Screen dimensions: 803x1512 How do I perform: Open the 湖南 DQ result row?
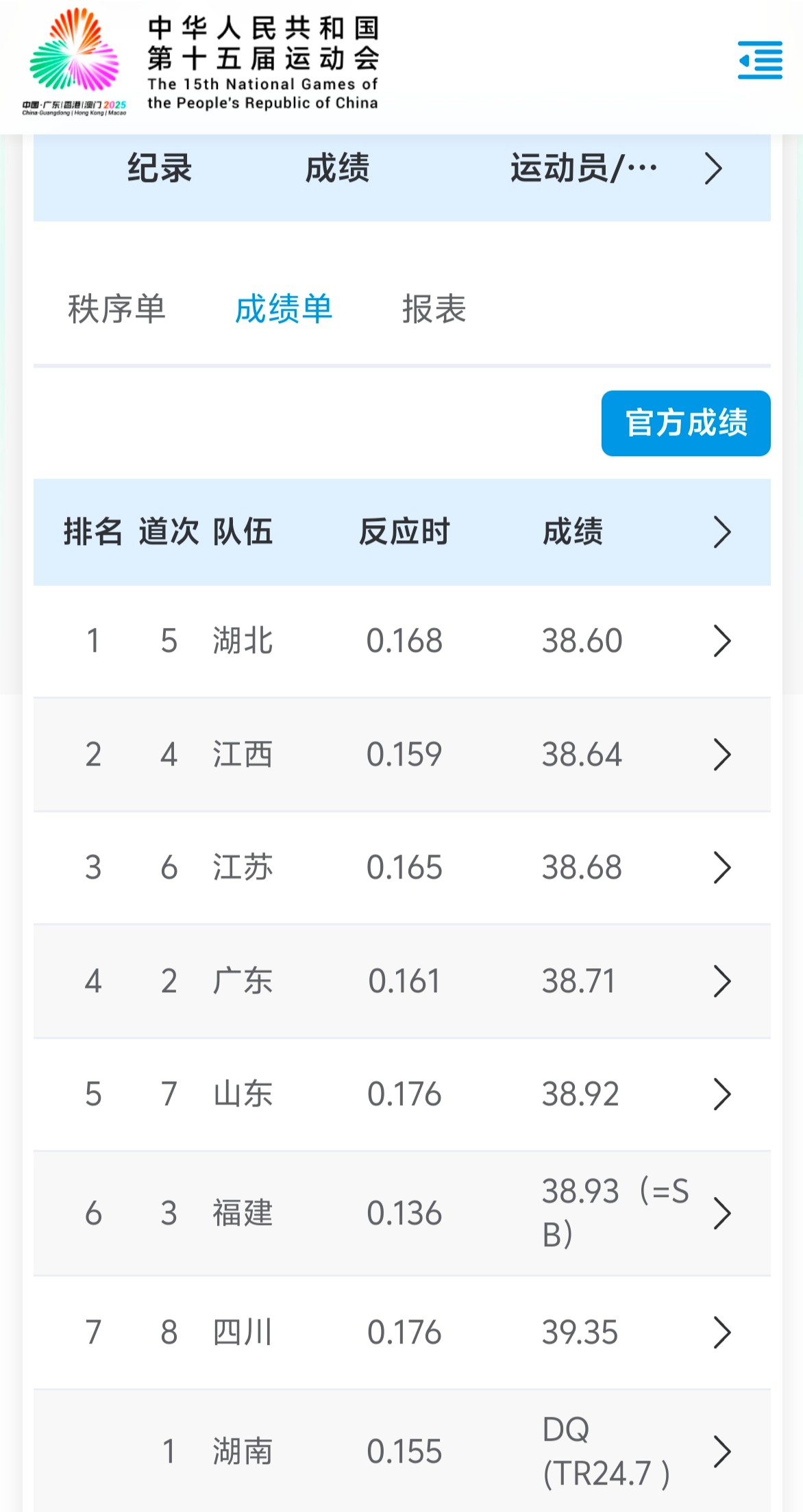point(722,1452)
